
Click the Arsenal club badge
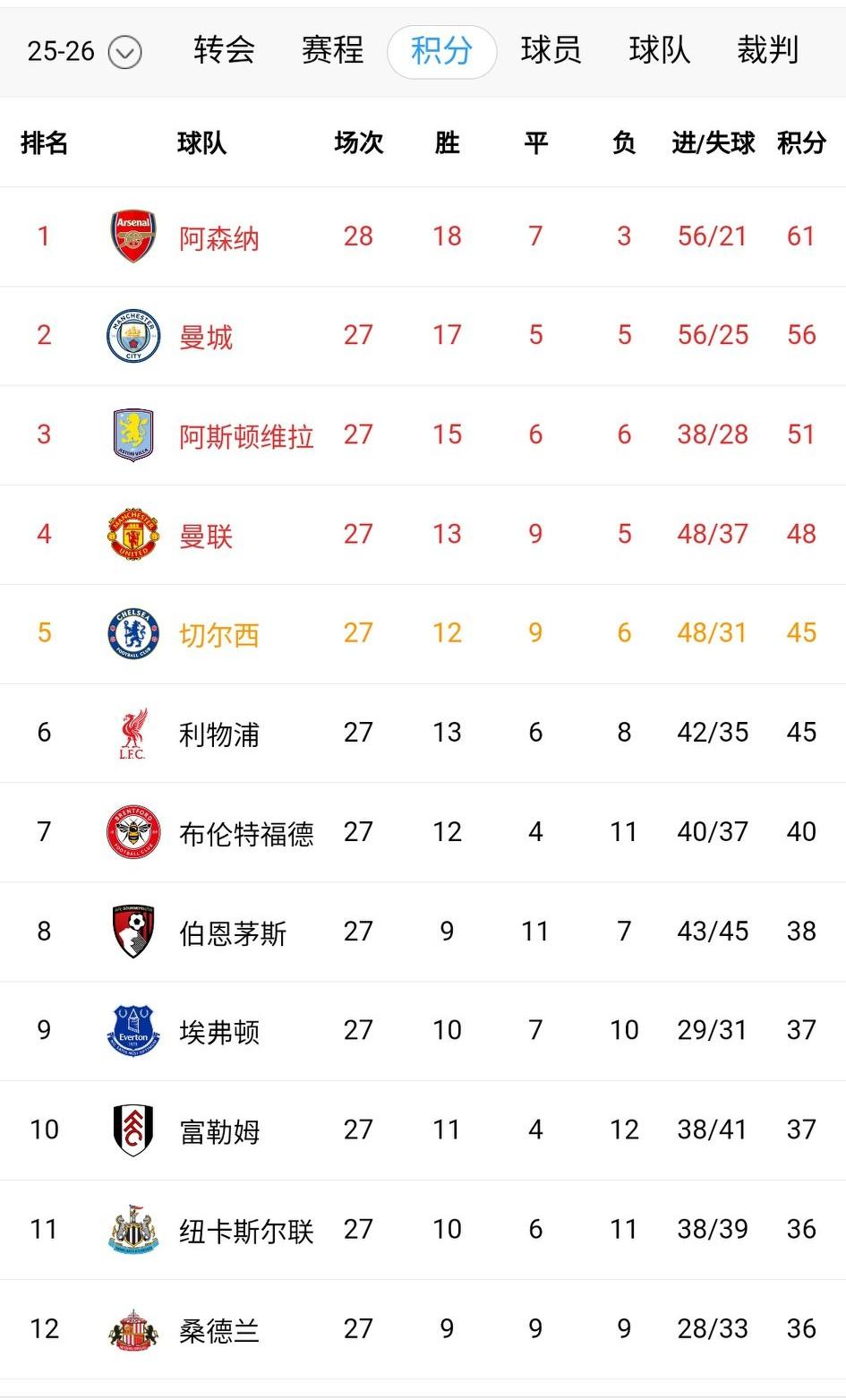pyautogui.click(x=132, y=236)
